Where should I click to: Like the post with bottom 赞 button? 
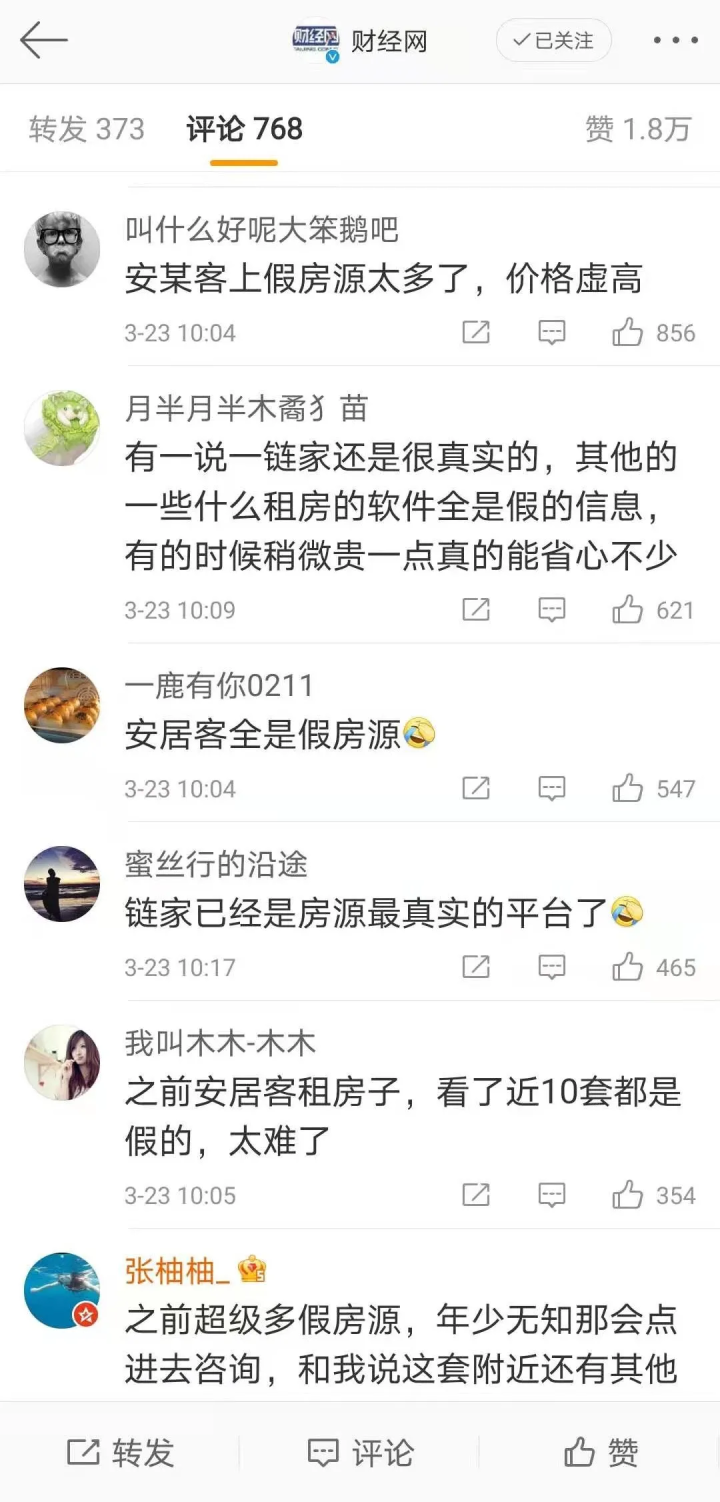(600, 1452)
